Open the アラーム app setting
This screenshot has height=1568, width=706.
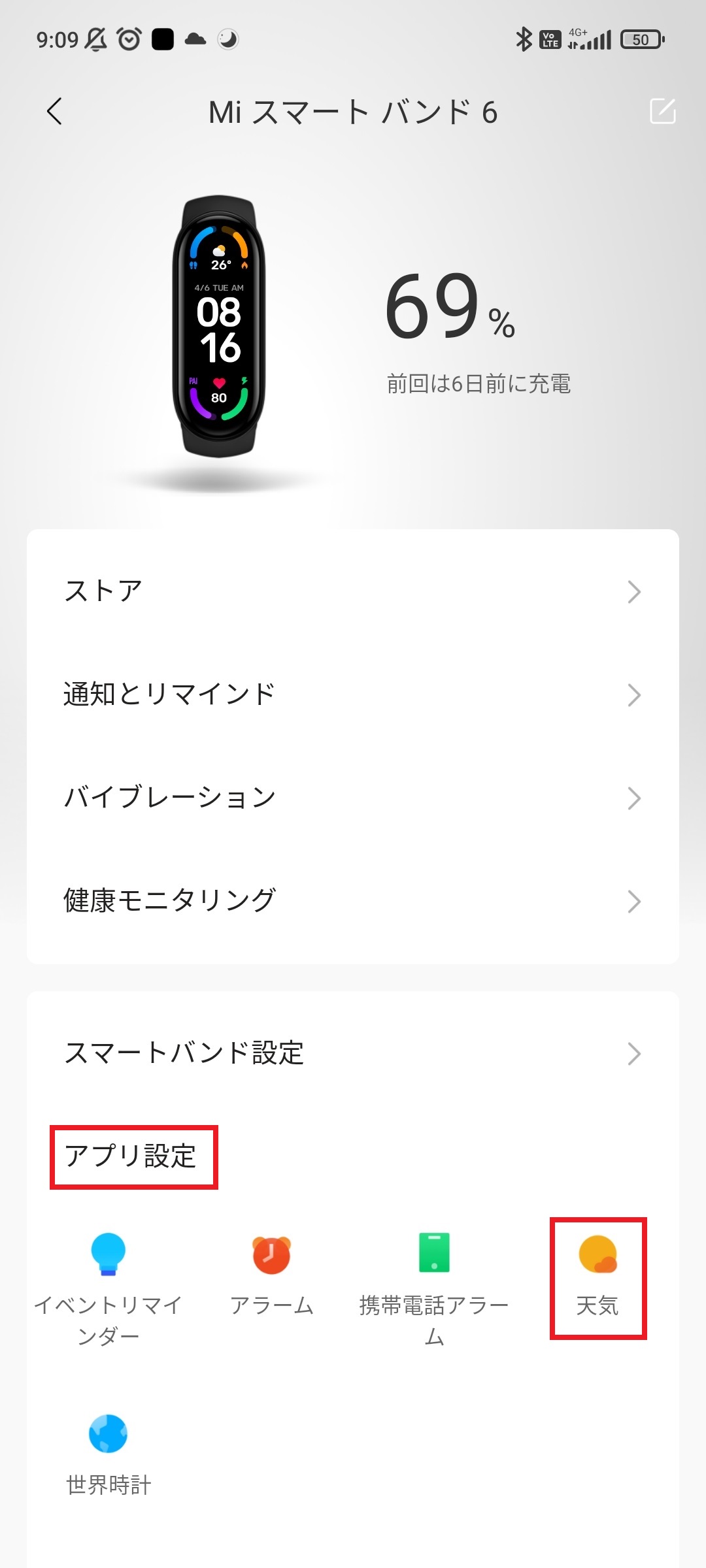pos(271,1274)
